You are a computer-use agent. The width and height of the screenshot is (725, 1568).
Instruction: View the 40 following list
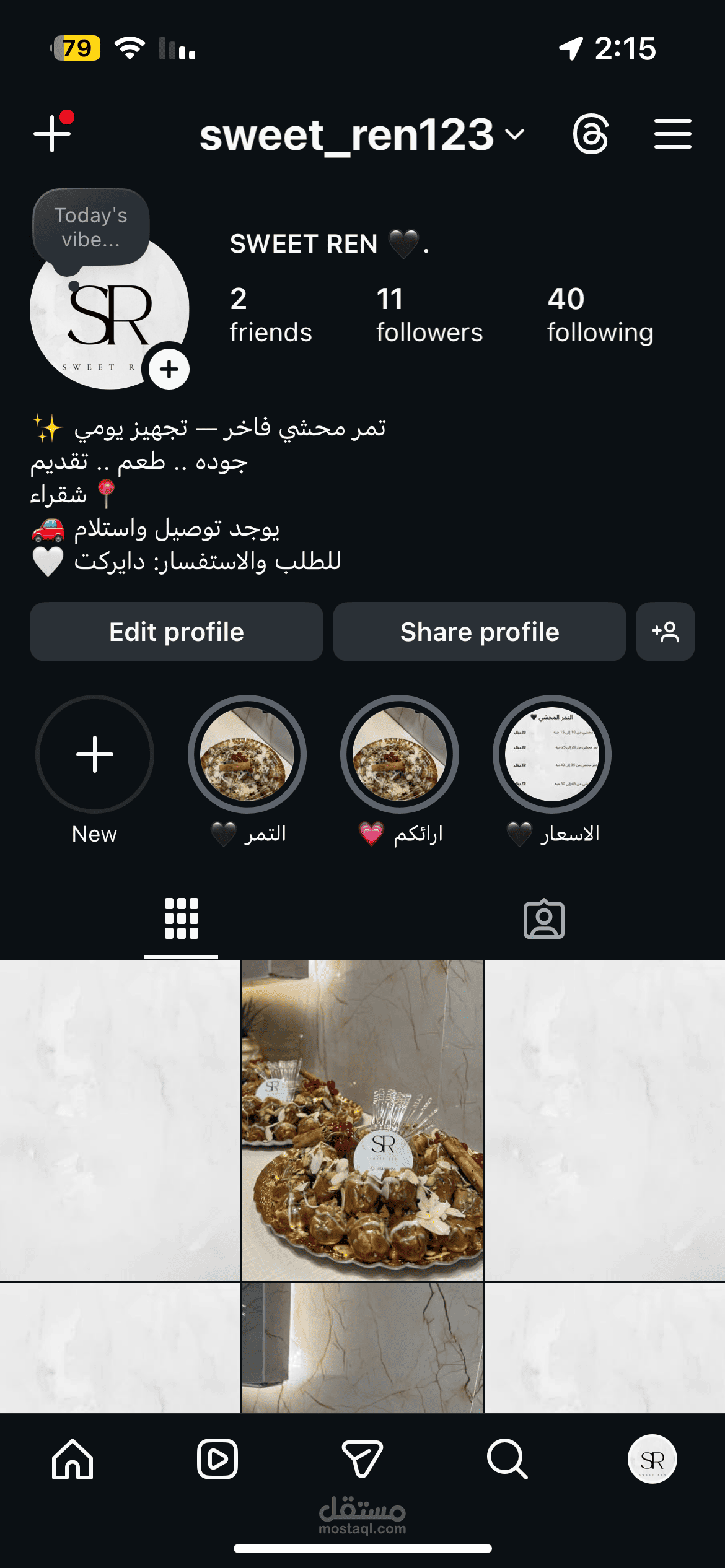[600, 315]
